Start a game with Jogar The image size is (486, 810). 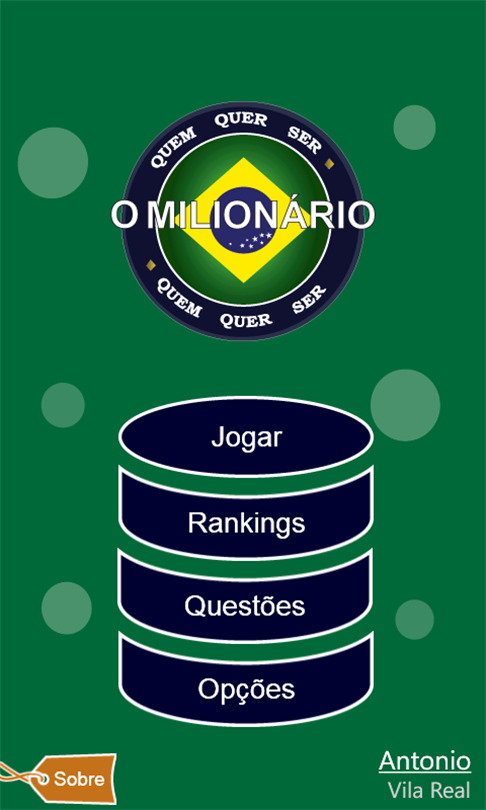pyautogui.click(x=246, y=437)
